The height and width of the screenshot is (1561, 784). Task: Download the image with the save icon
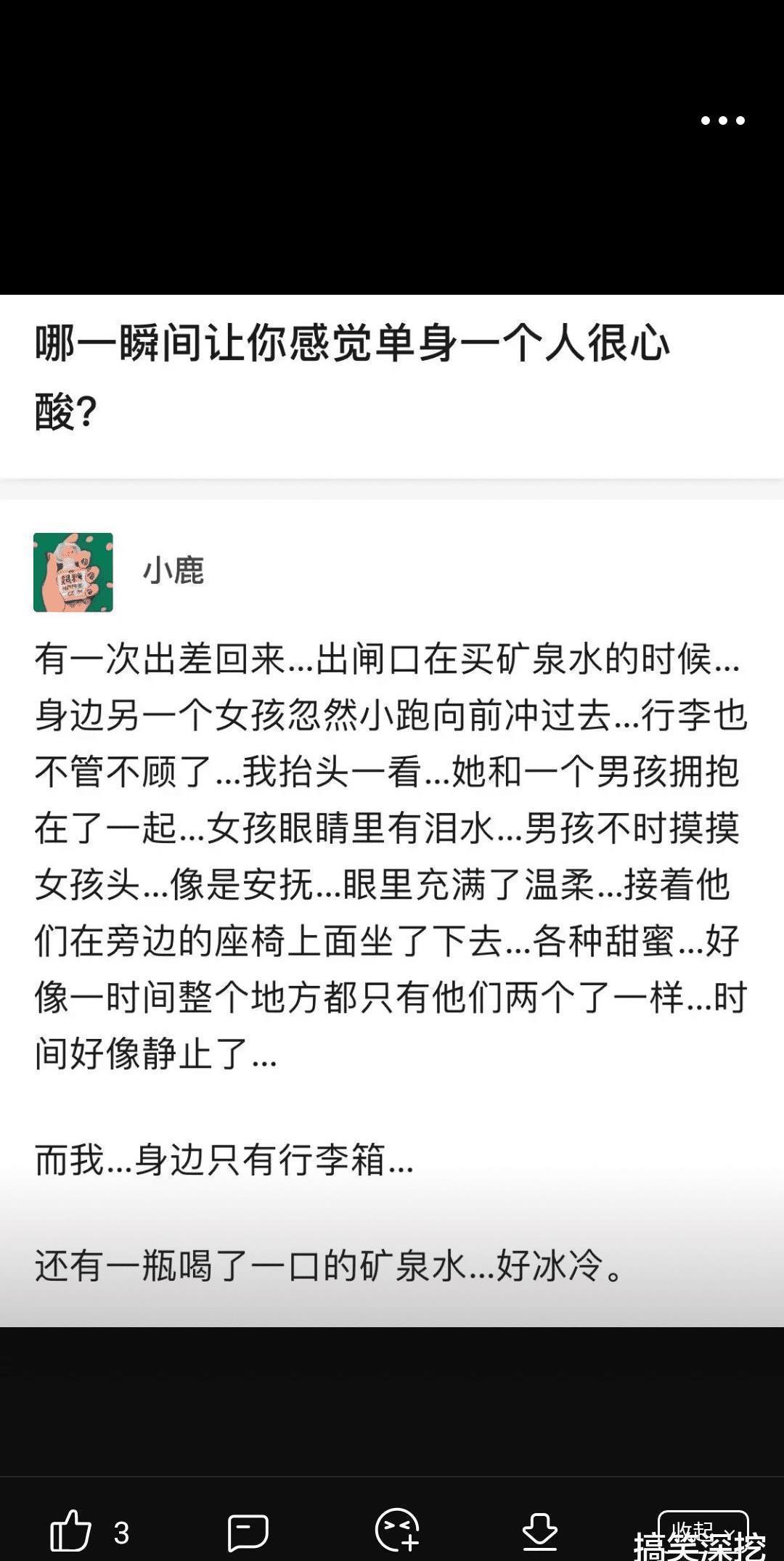[x=539, y=1531]
